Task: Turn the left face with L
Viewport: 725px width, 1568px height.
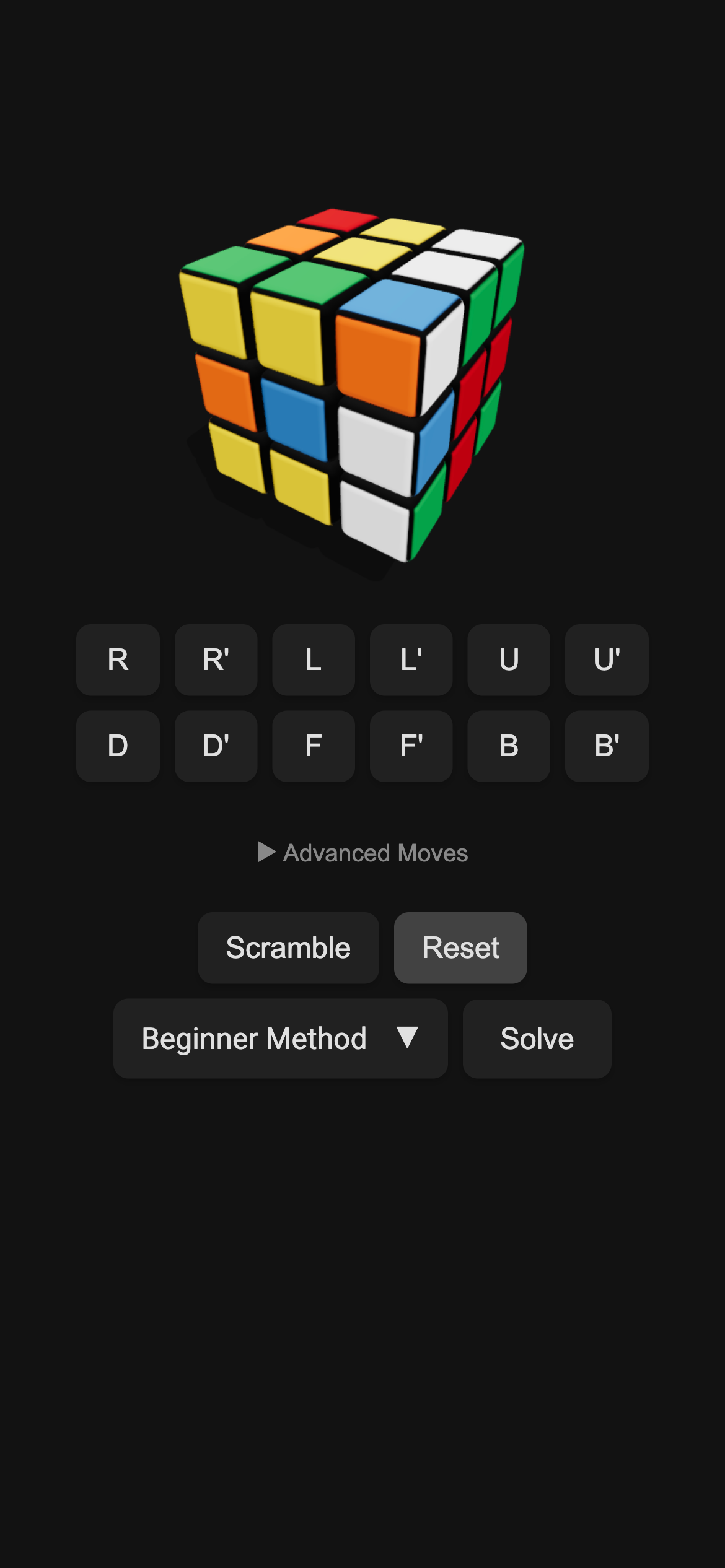Action: (314, 660)
